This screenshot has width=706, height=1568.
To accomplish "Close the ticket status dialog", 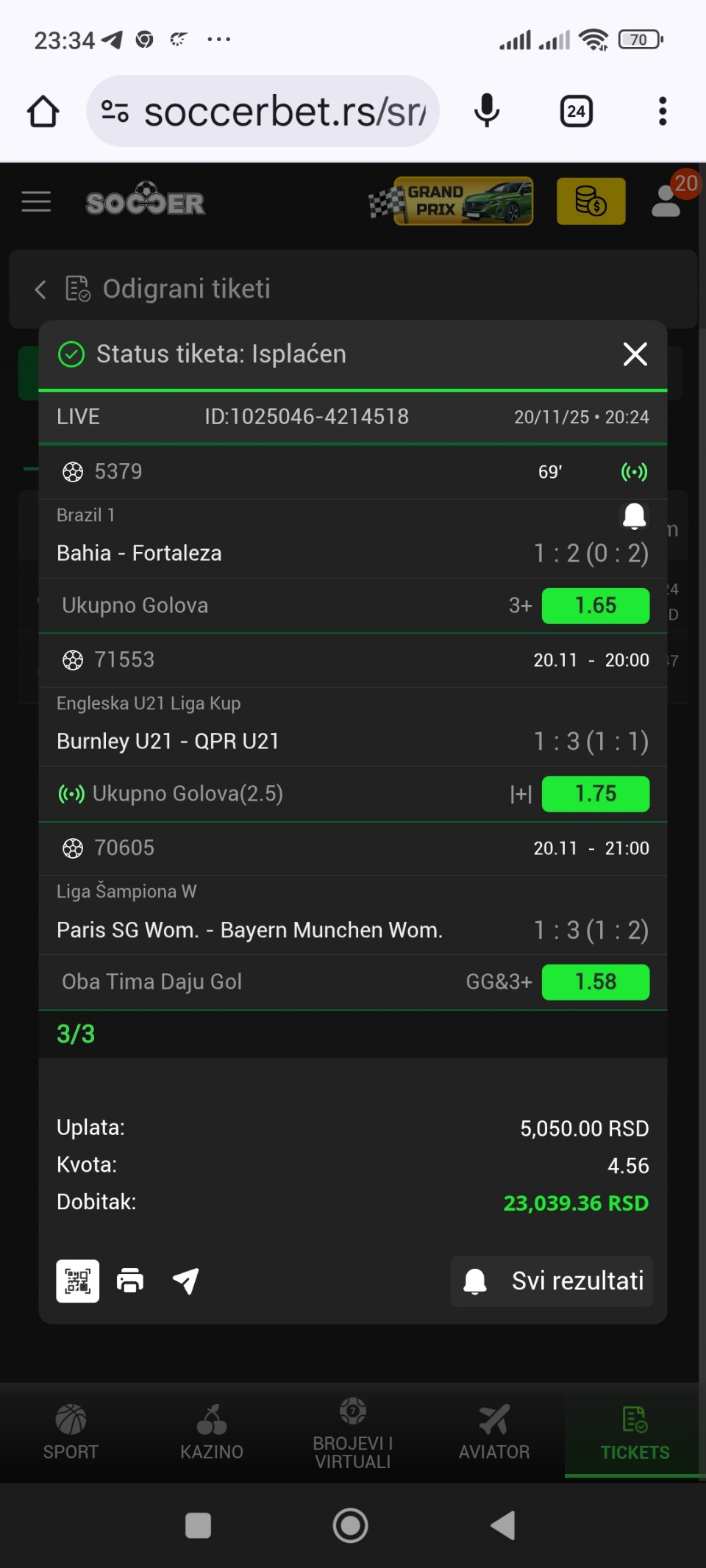I will 635,354.
